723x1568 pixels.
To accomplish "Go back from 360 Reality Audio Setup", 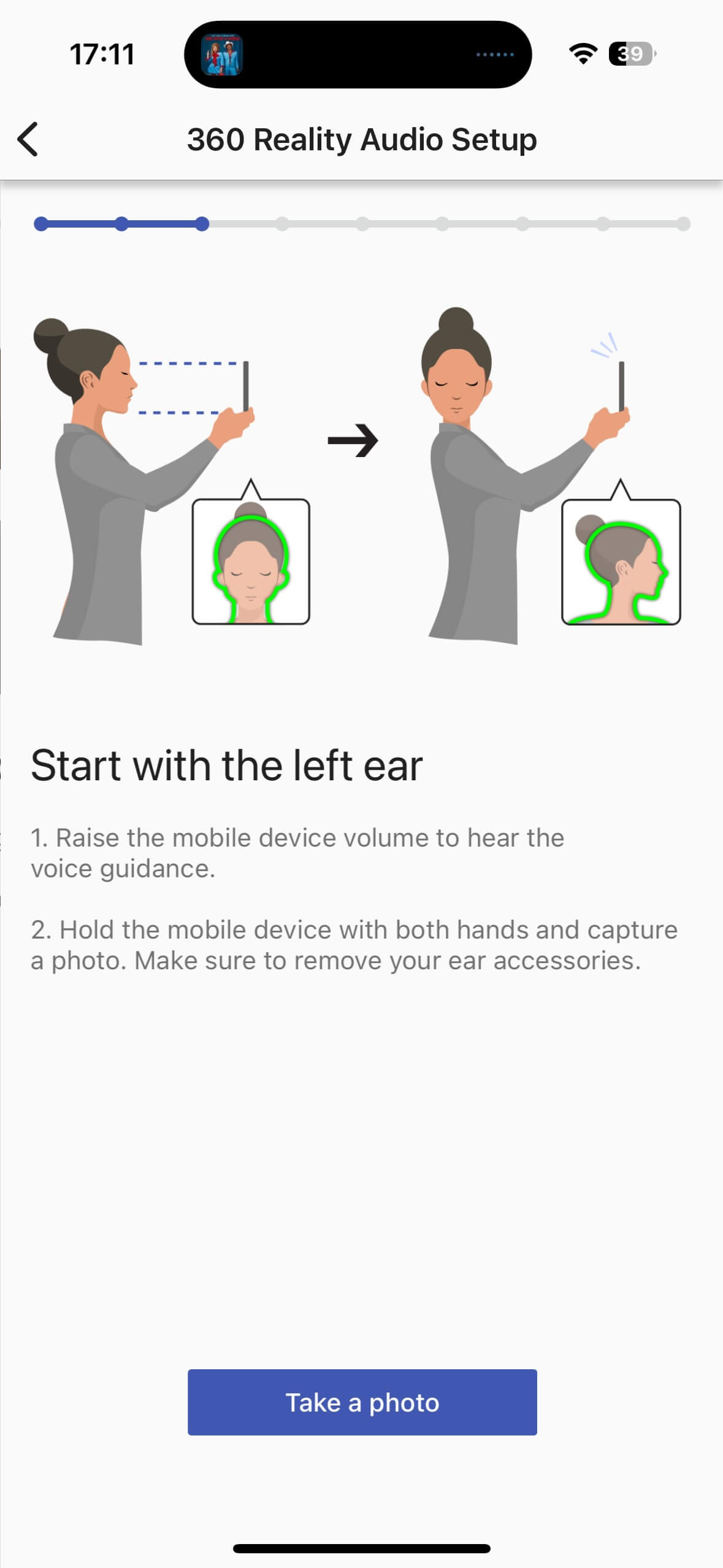I will [28, 139].
